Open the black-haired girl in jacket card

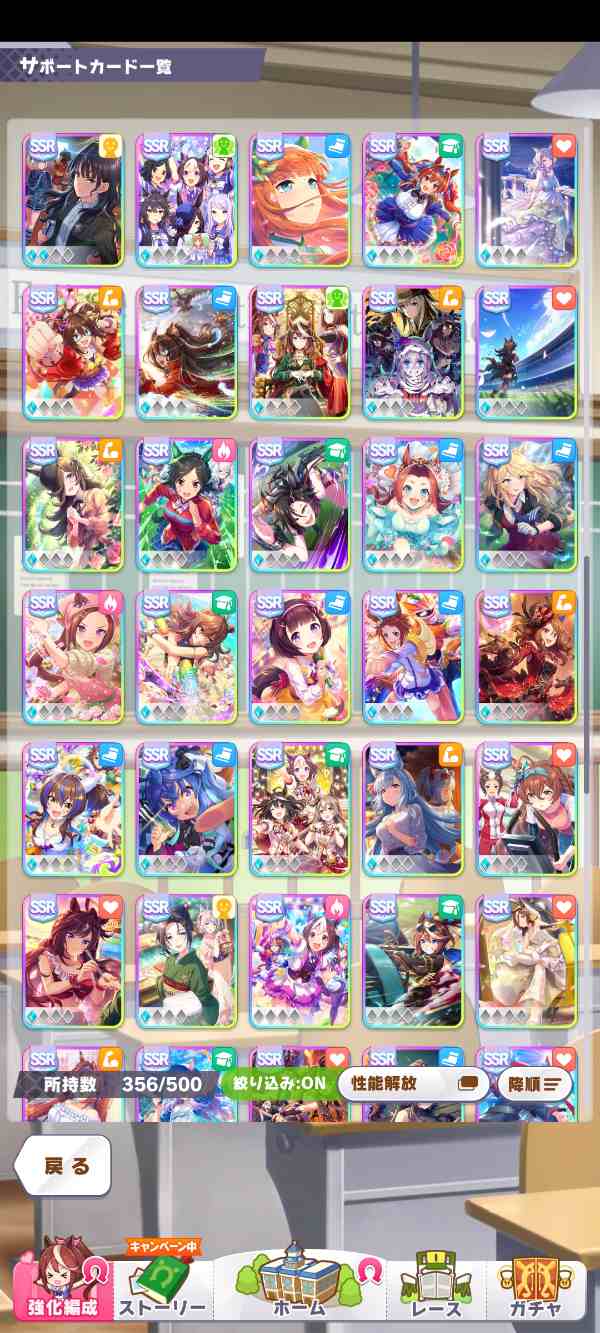click(73, 200)
